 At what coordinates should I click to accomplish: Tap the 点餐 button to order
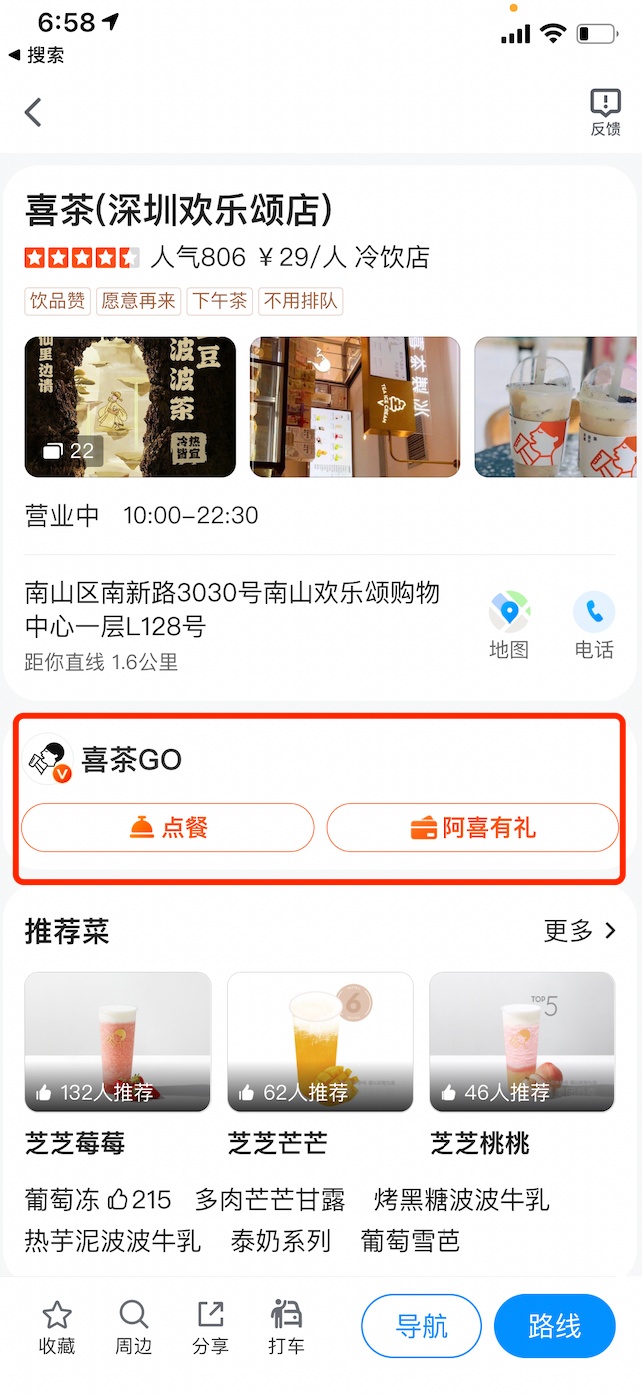168,828
